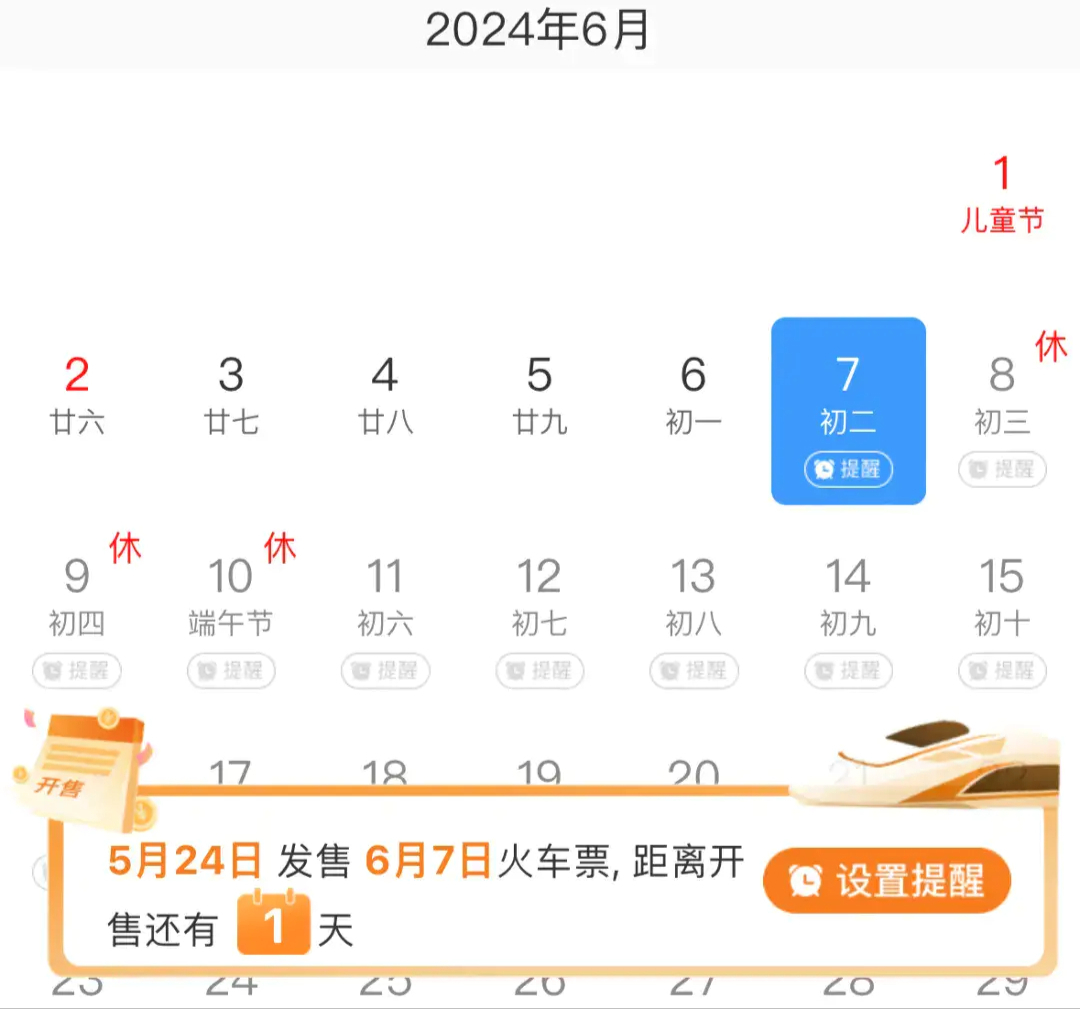Tap the orange 设置提醒 button

(887, 881)
